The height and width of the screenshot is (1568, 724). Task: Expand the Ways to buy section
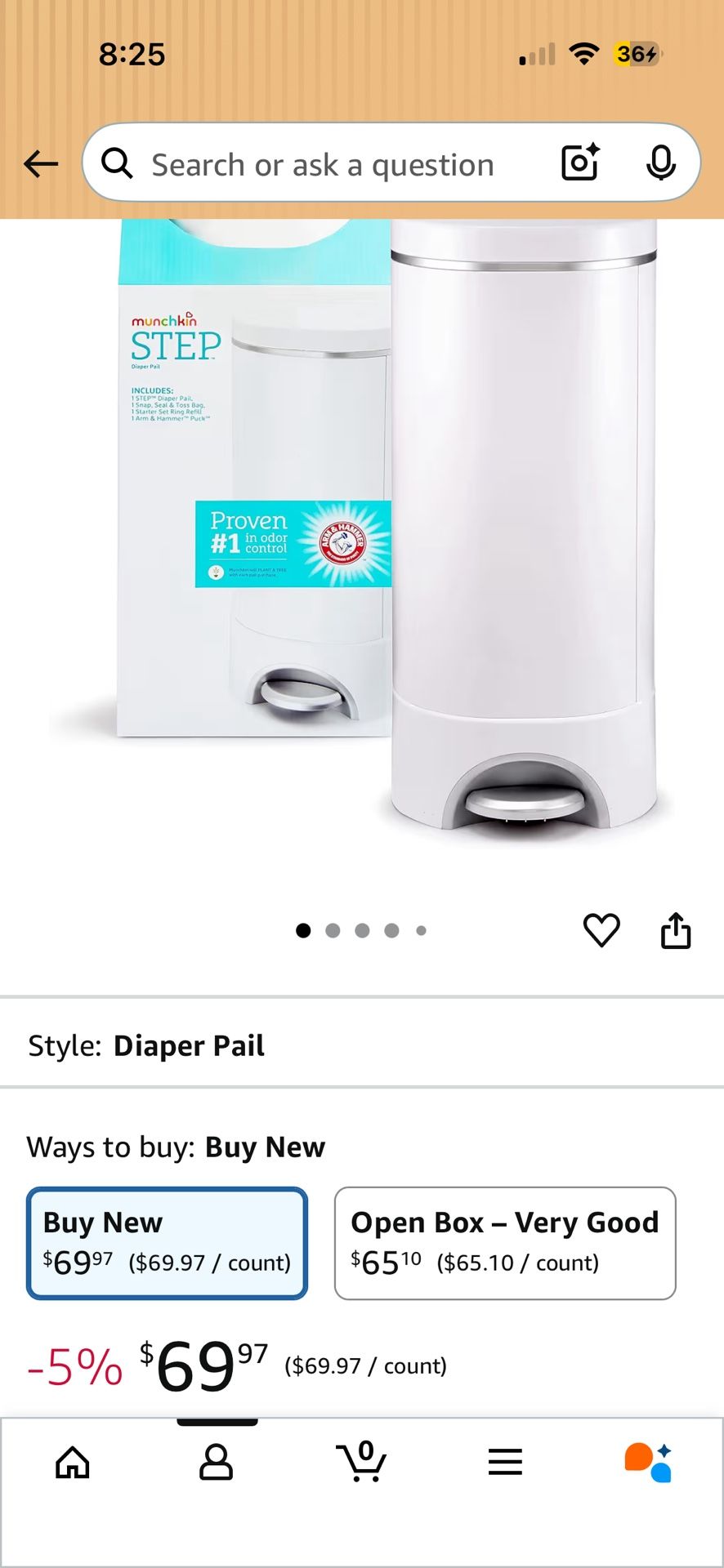pyautogui.click(x=174, y=1147)
